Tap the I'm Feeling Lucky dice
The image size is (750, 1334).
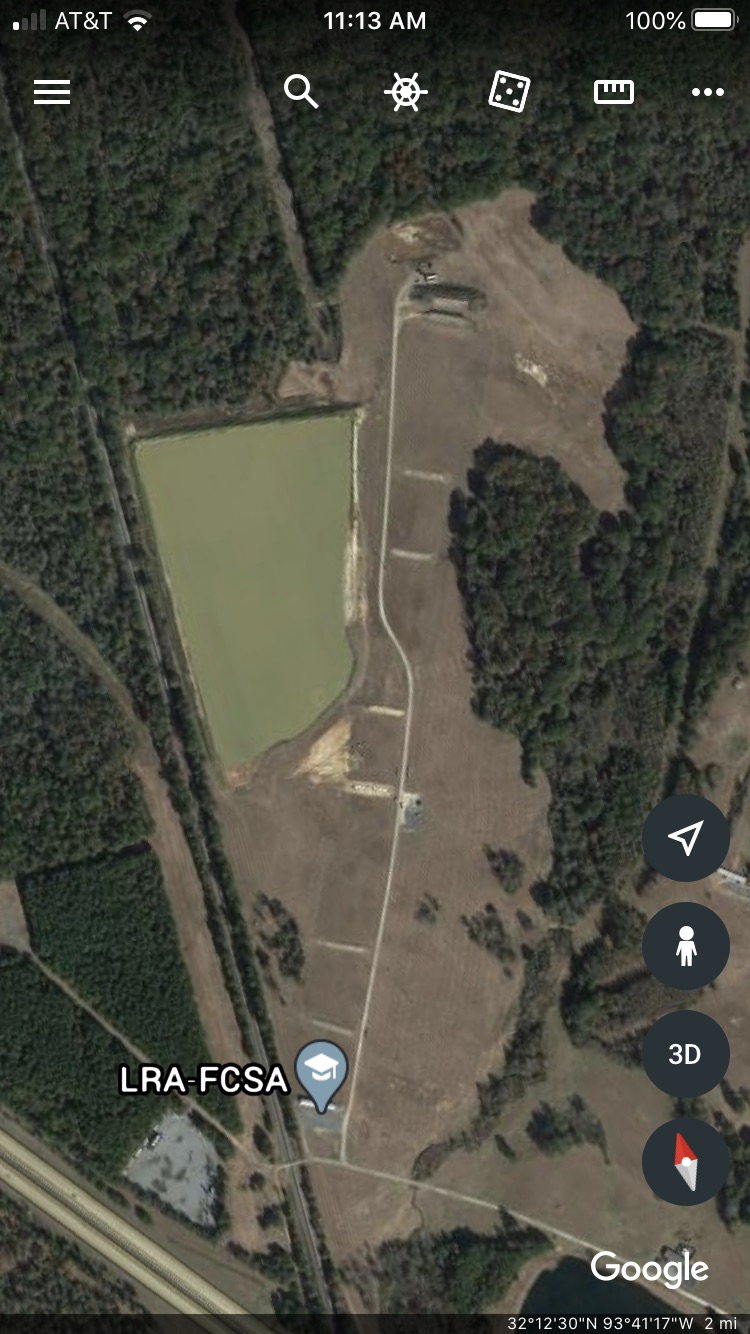[509, 92]
